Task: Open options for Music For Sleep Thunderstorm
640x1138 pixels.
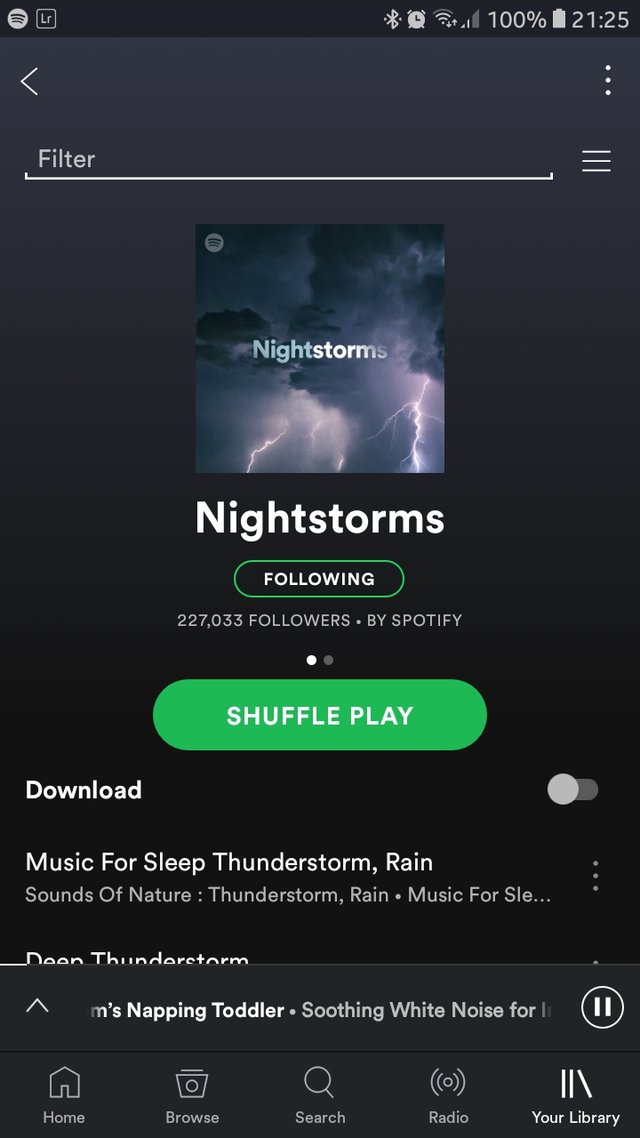Action: [x=596, y=876]
